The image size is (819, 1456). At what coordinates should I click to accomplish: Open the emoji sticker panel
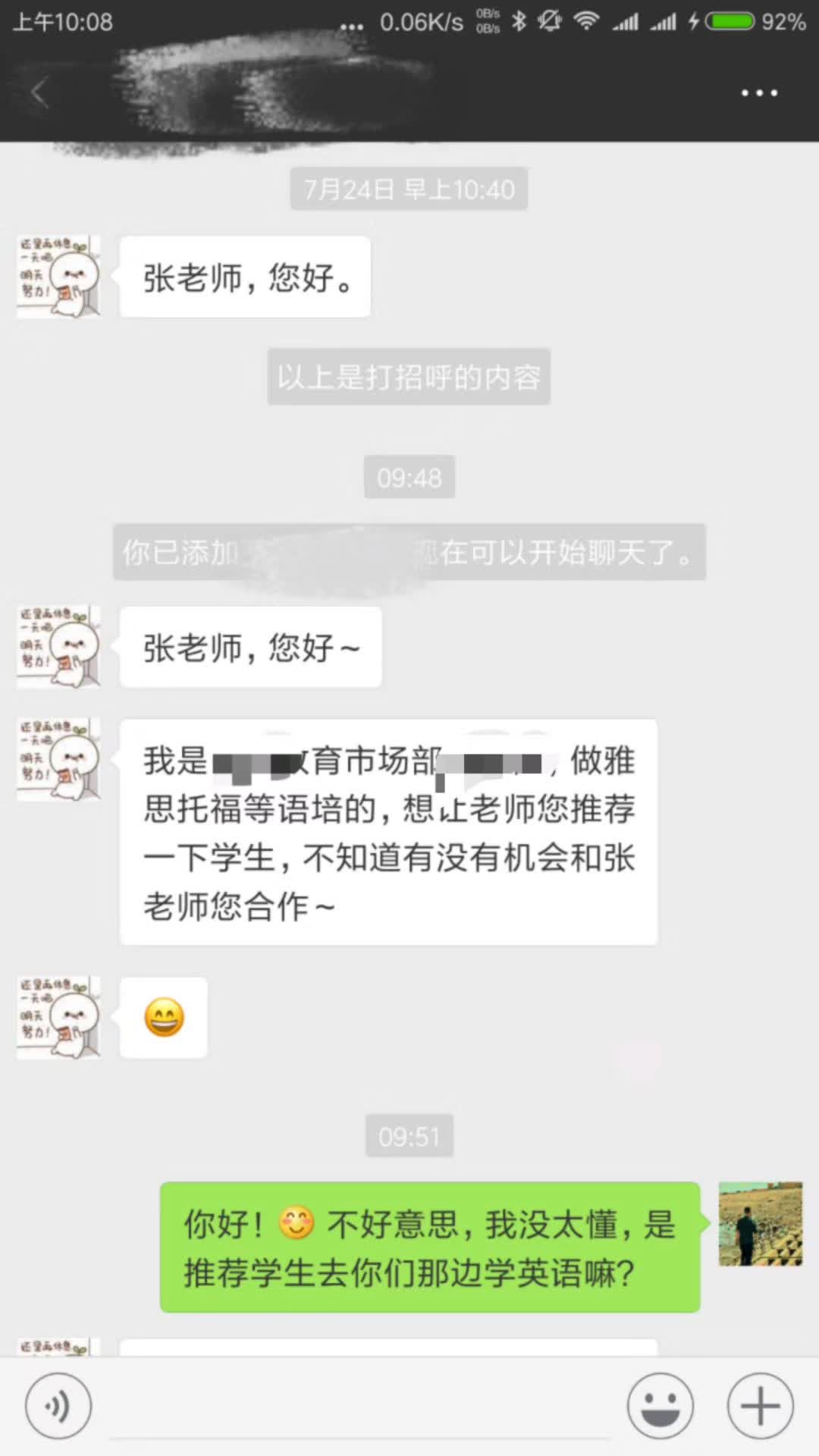660,1406
